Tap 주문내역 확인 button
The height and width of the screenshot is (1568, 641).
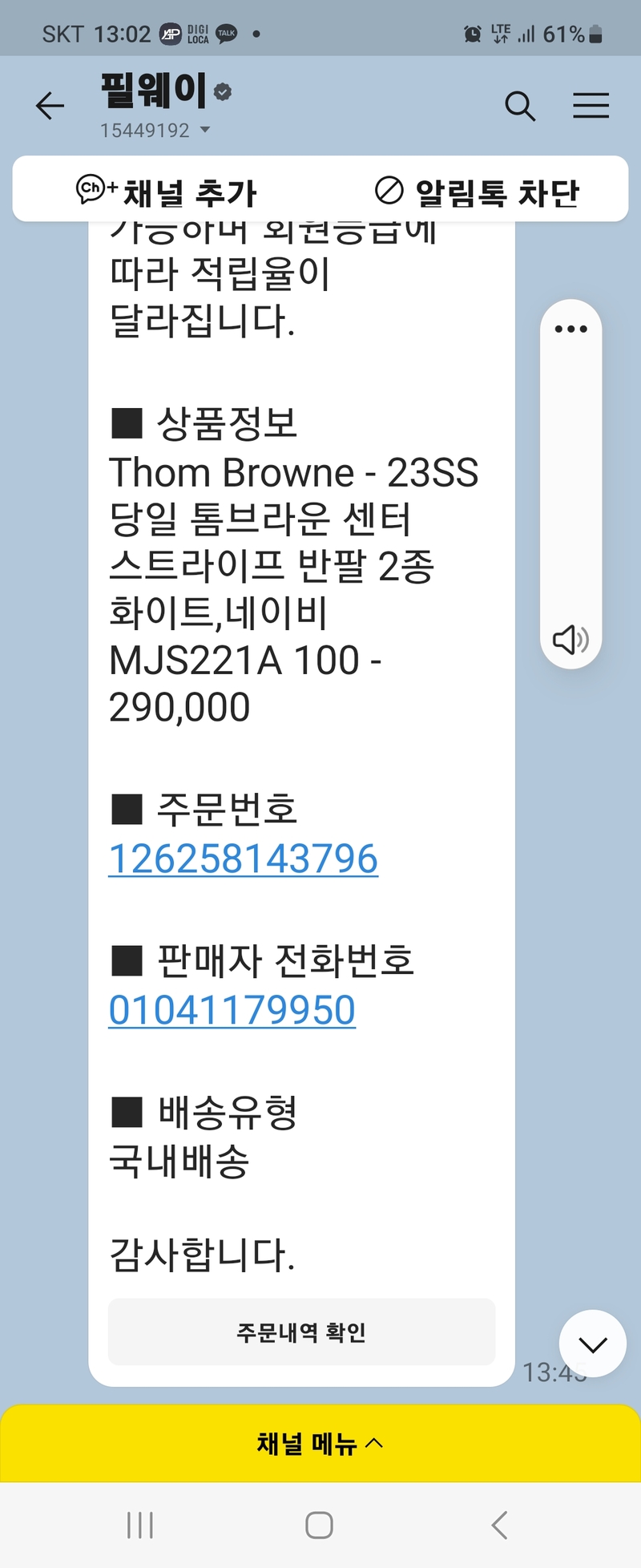pyautogui.click(x=301, y=1332)
